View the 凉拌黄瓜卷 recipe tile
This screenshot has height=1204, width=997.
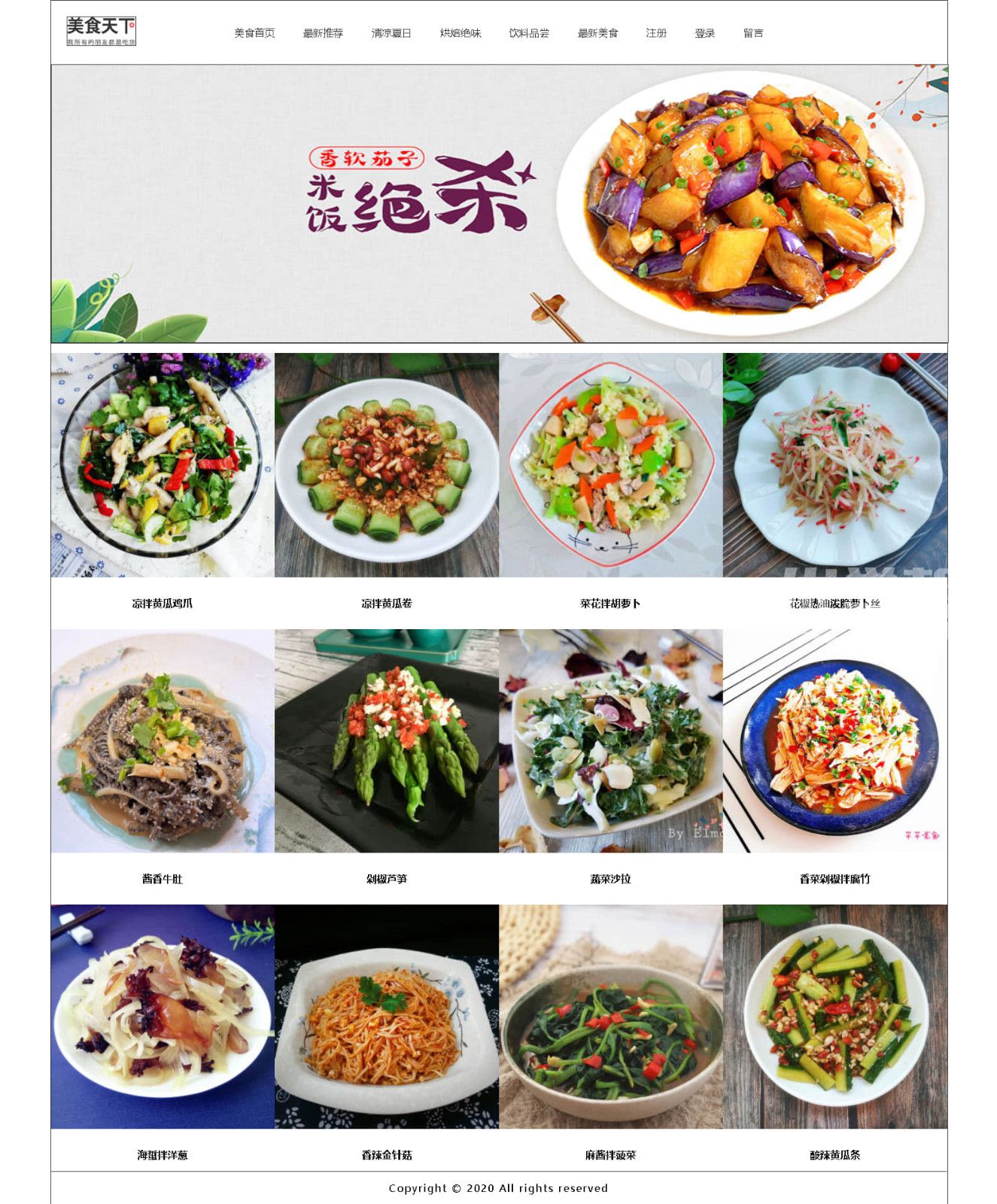point(387,465)
